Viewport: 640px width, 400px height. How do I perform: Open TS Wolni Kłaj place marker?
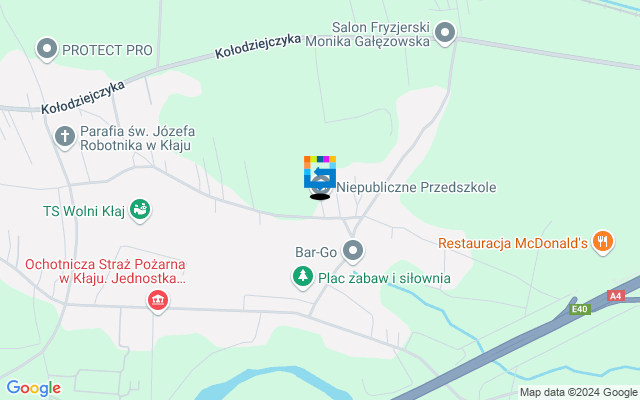tap(140, 210)
